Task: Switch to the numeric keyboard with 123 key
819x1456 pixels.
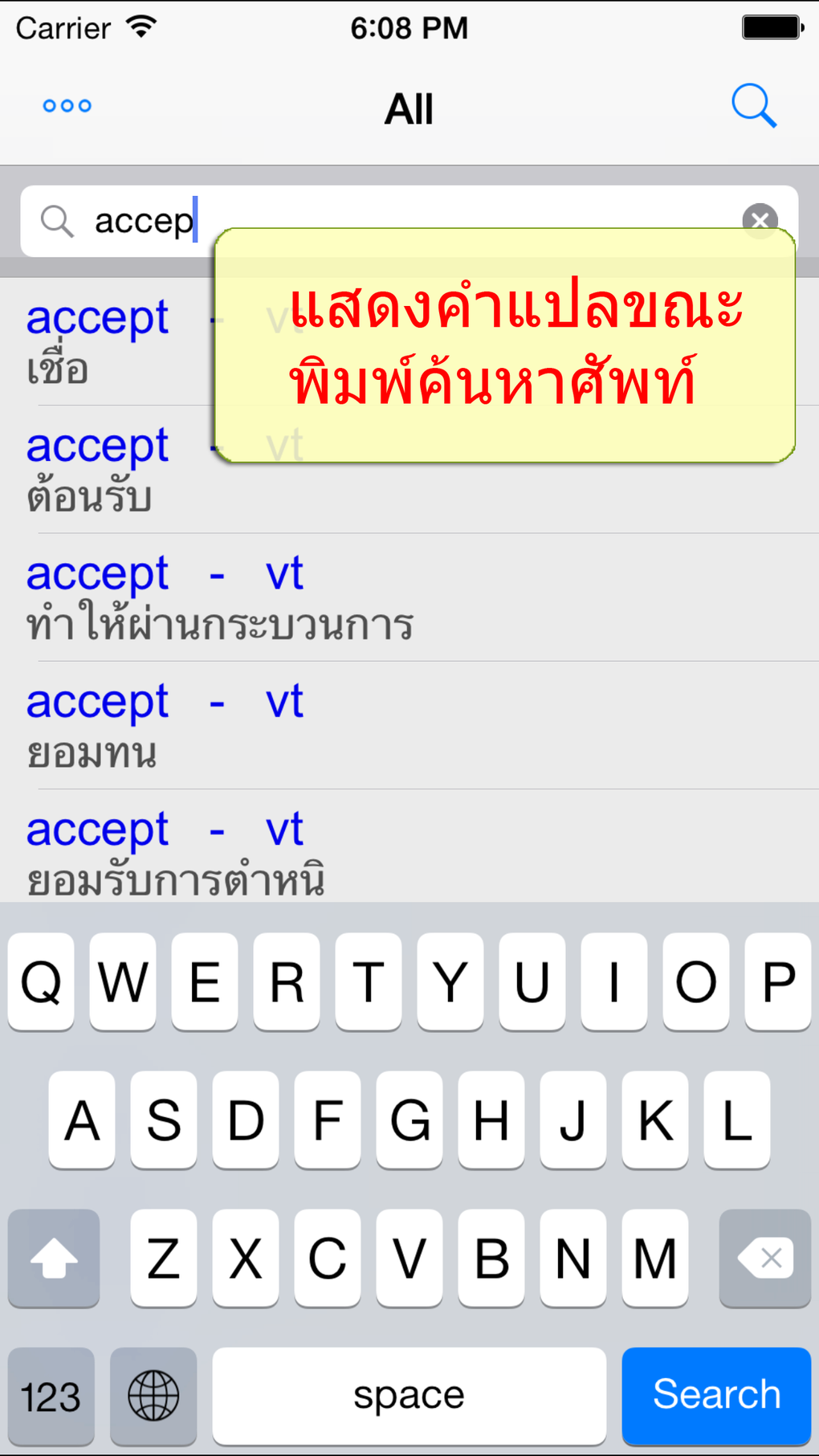Action: [x=51, y=1396]
